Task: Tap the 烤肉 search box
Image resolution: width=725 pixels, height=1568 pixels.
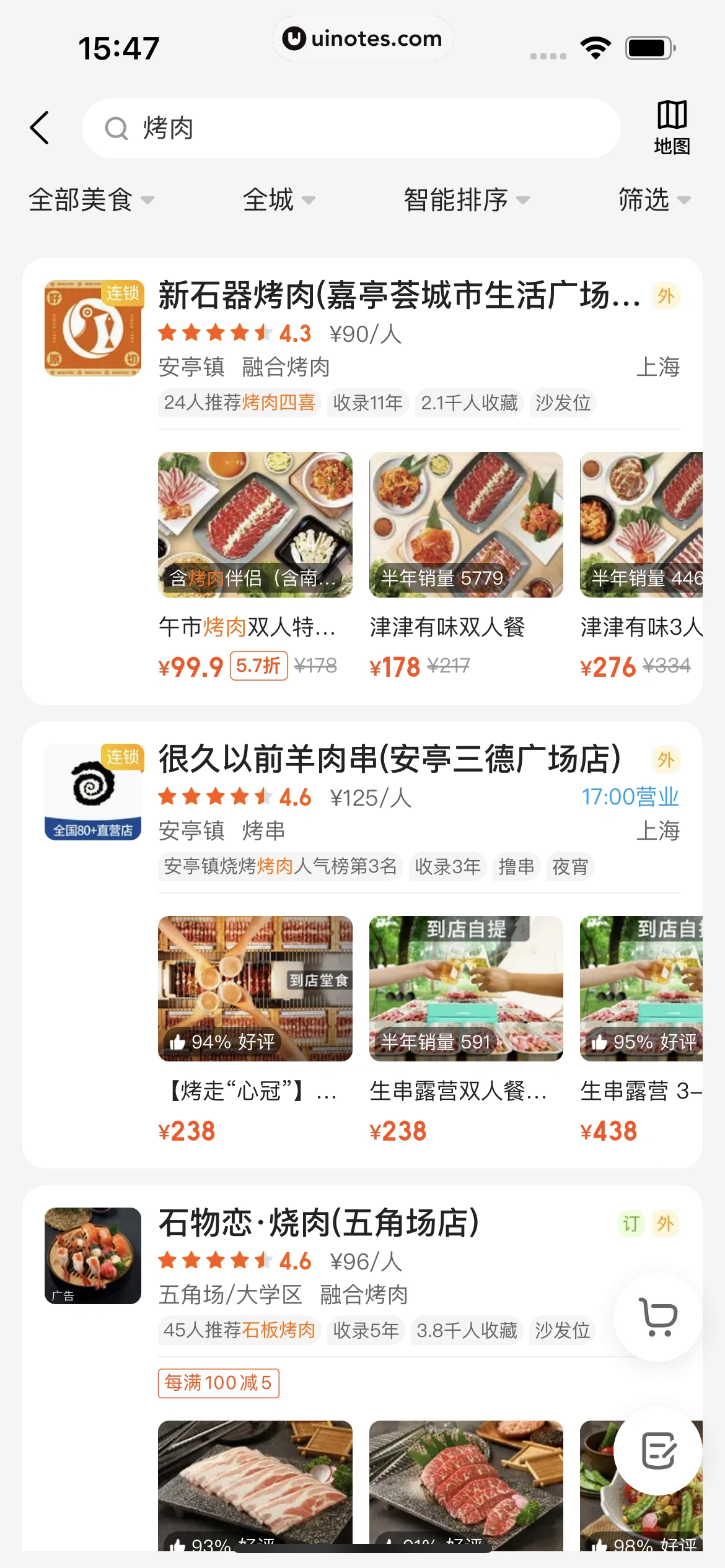Action: pos(351,128)
